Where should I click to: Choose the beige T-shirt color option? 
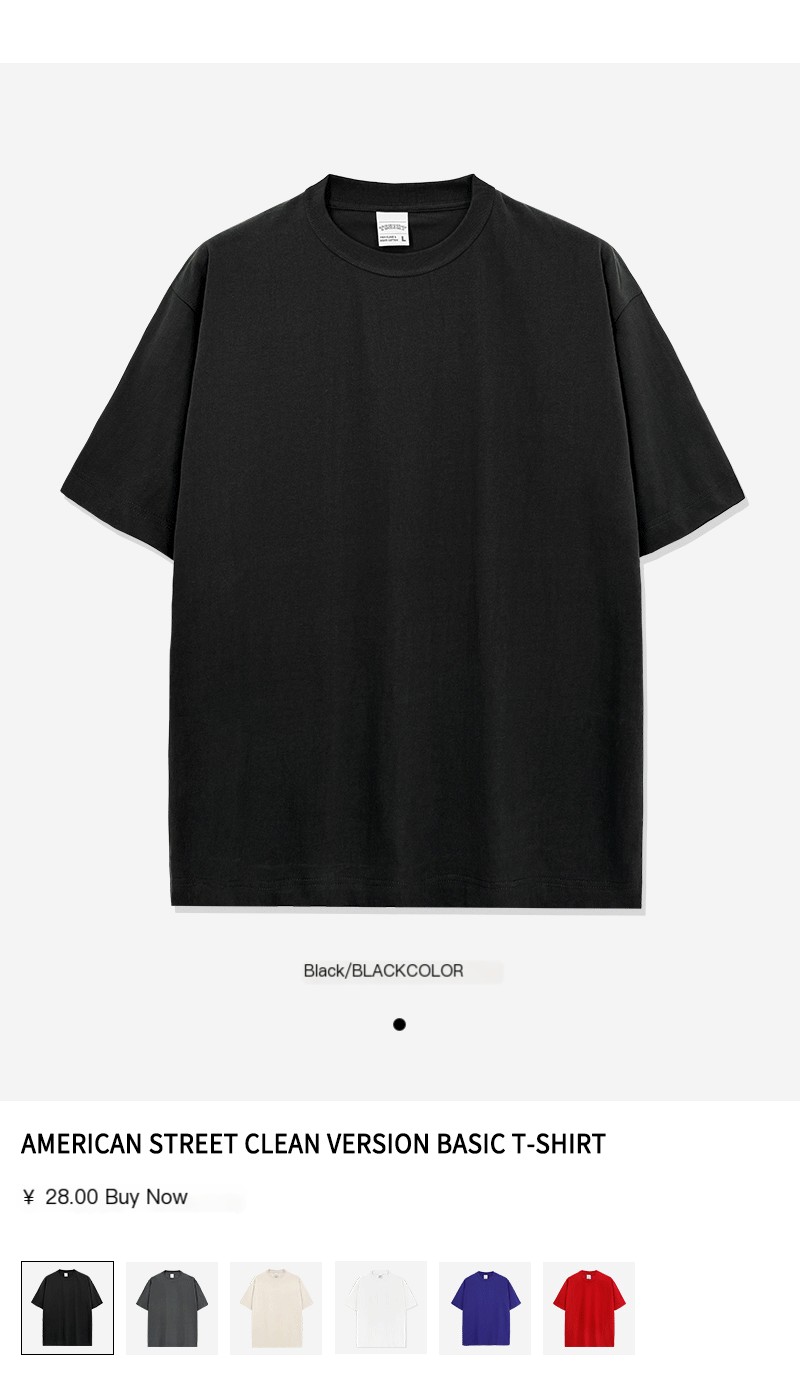(276, 1308)
